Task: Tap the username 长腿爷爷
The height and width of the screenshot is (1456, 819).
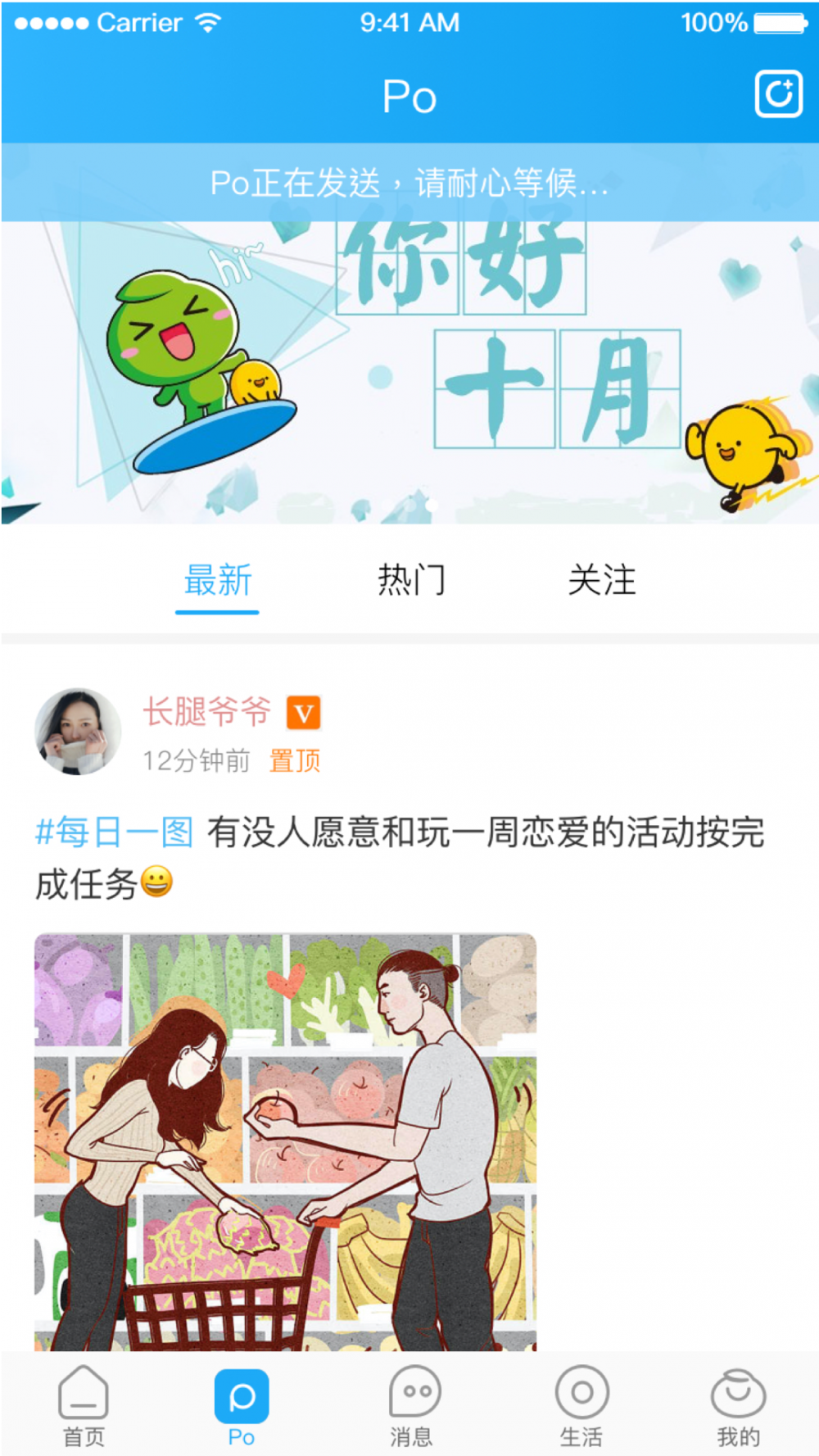Action: pyautogui.click(x=207, y=711)
